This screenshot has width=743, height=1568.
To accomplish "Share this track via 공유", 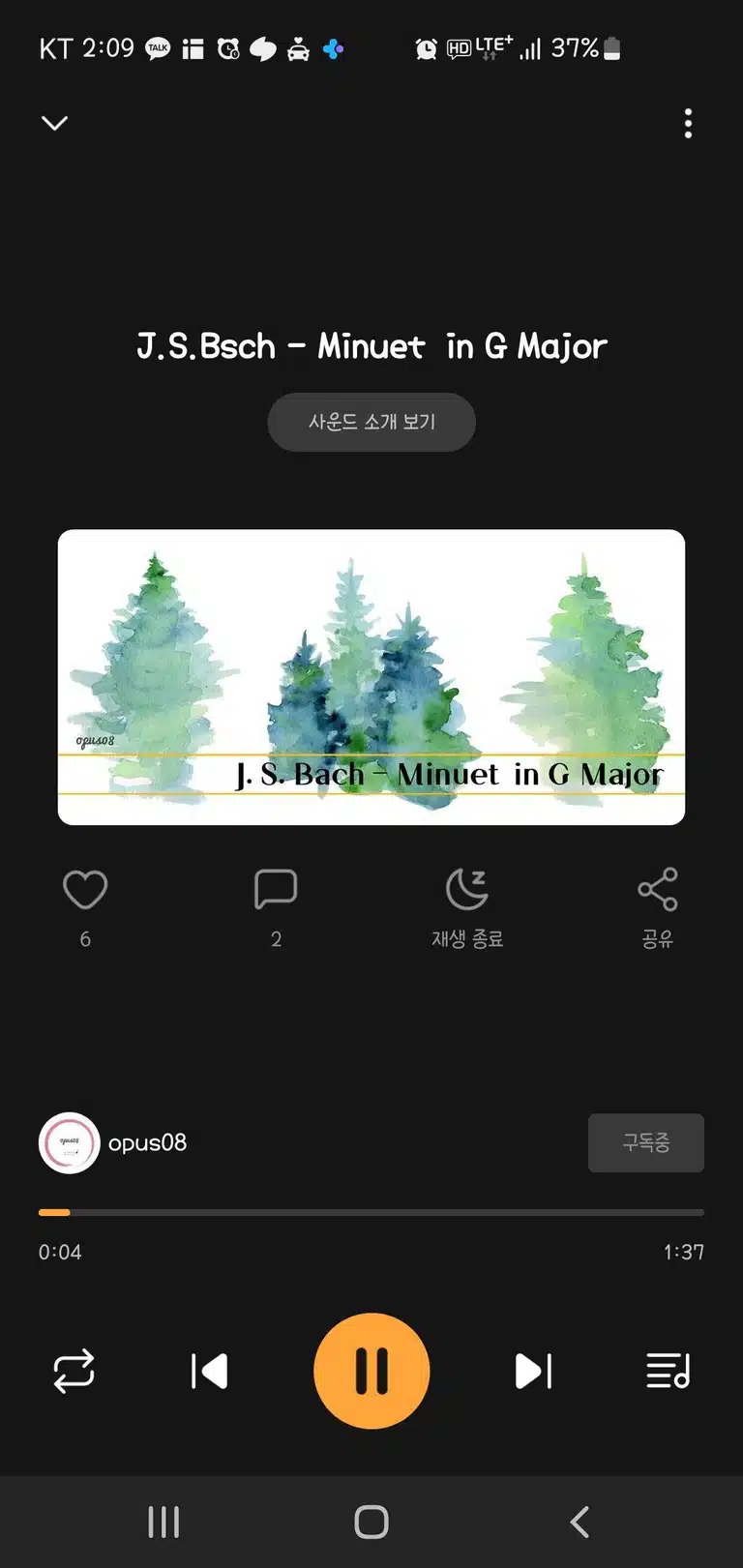I will [658, 907].
